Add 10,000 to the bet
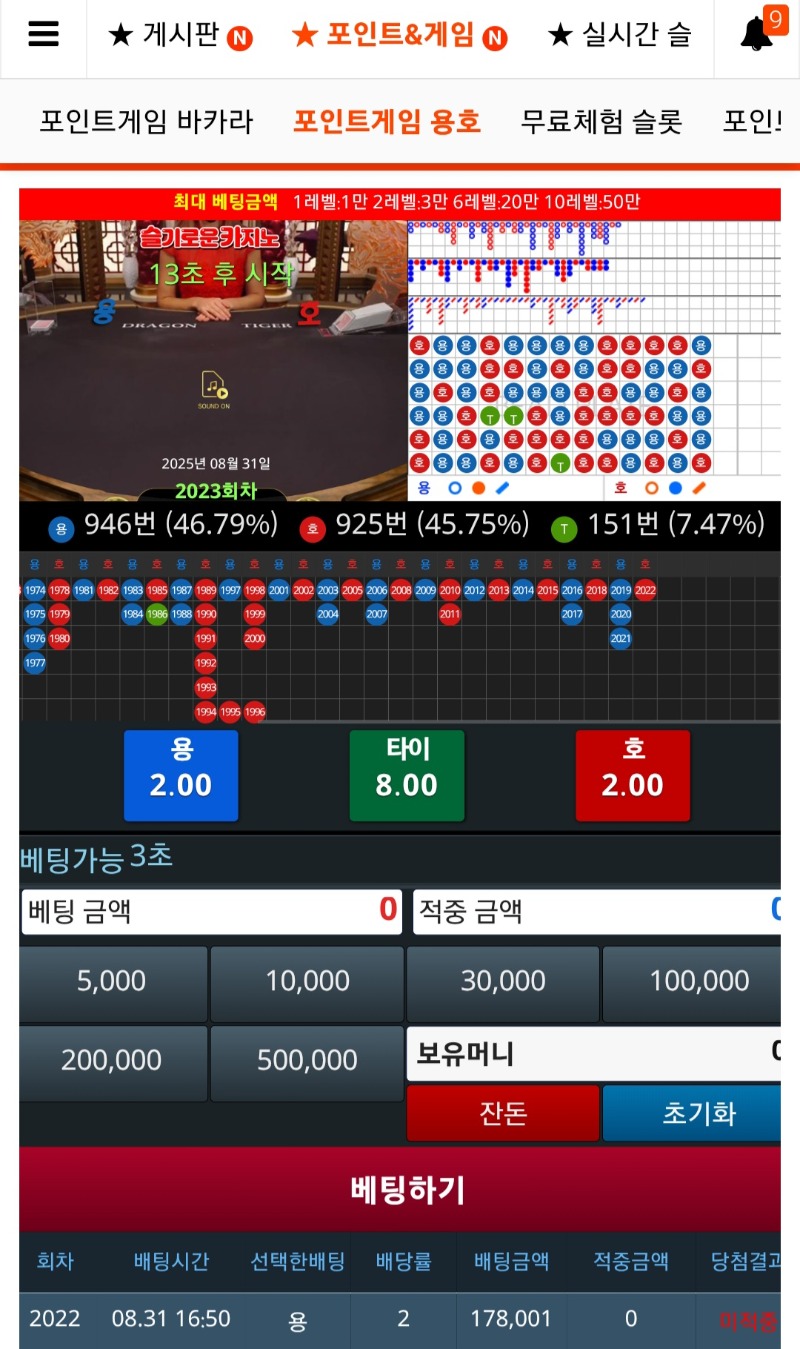Image resolution: width=800 pixels, height=1349 pixels. tap(307, 981)
